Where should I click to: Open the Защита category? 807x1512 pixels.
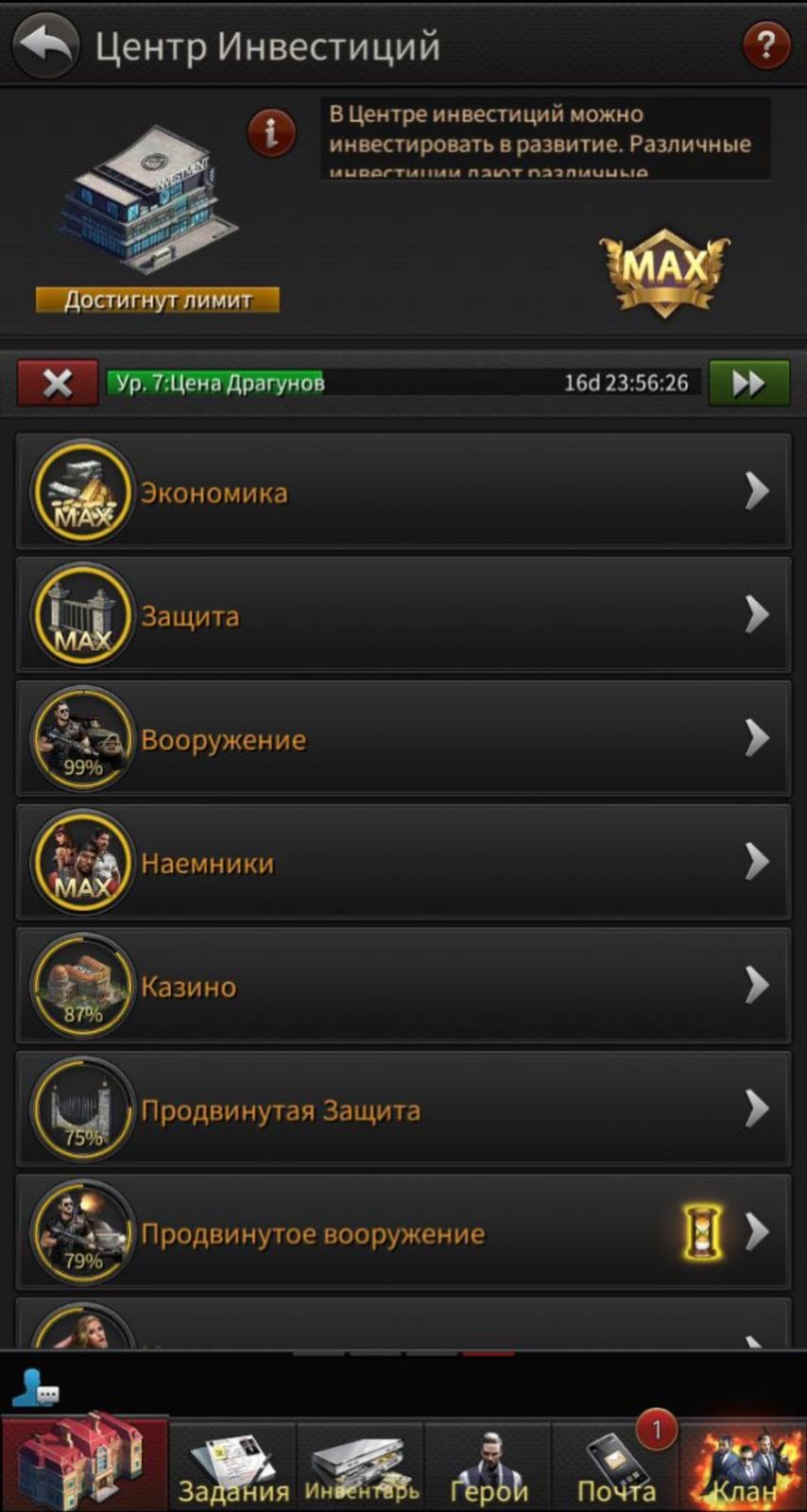click(403, 615)
